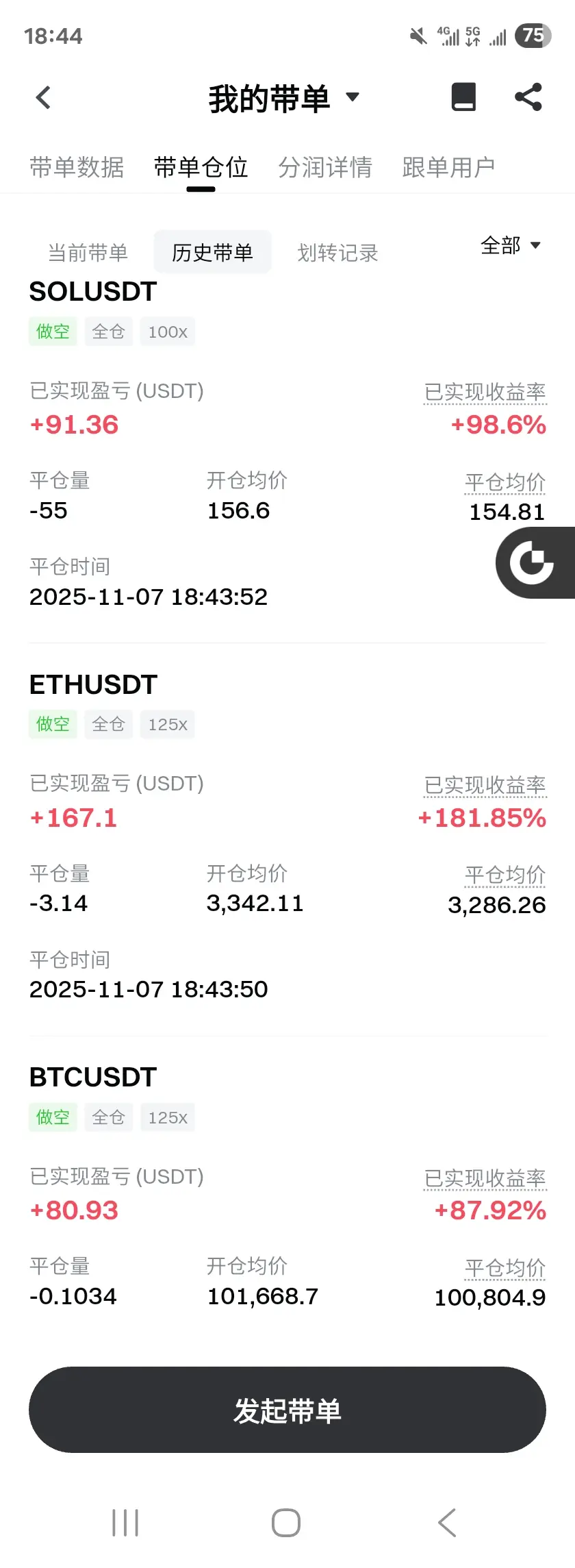
Task: Go back using the top-left arrow
Action: 43,97
